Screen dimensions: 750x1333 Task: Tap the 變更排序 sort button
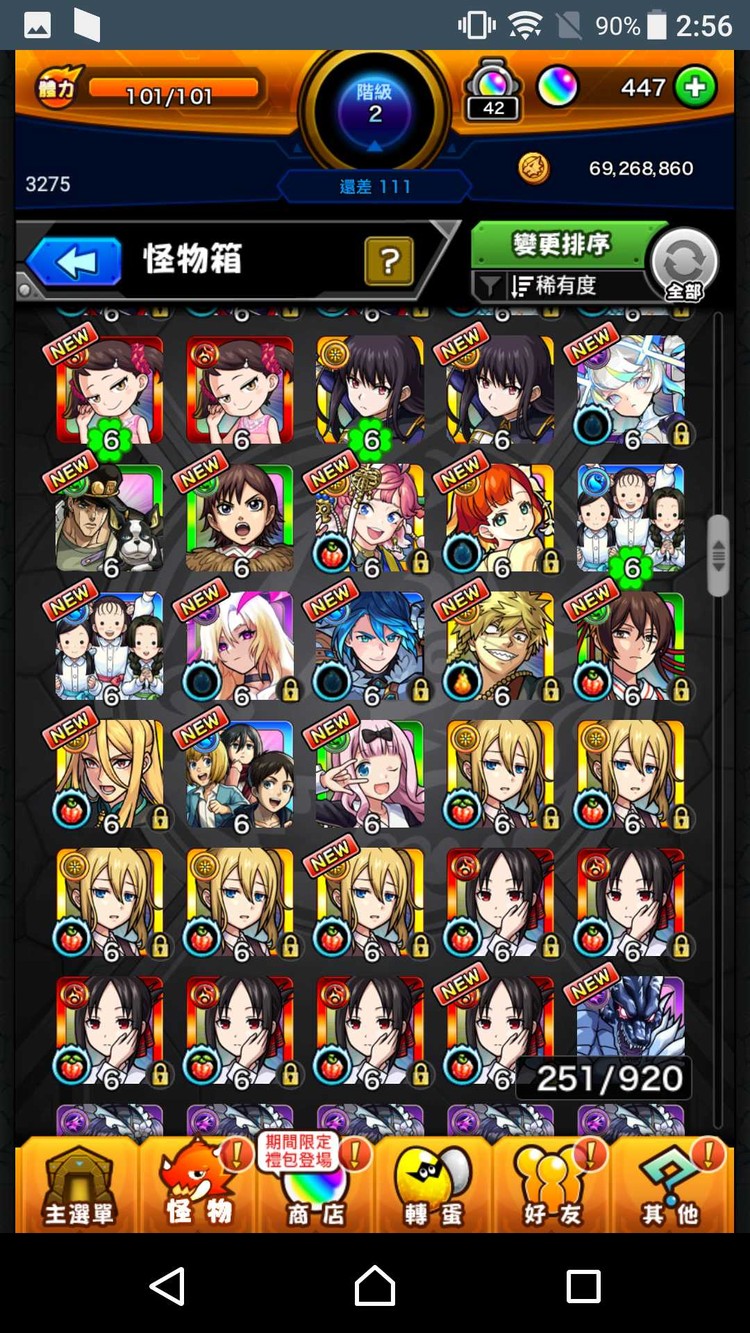(x=561, y=244)
